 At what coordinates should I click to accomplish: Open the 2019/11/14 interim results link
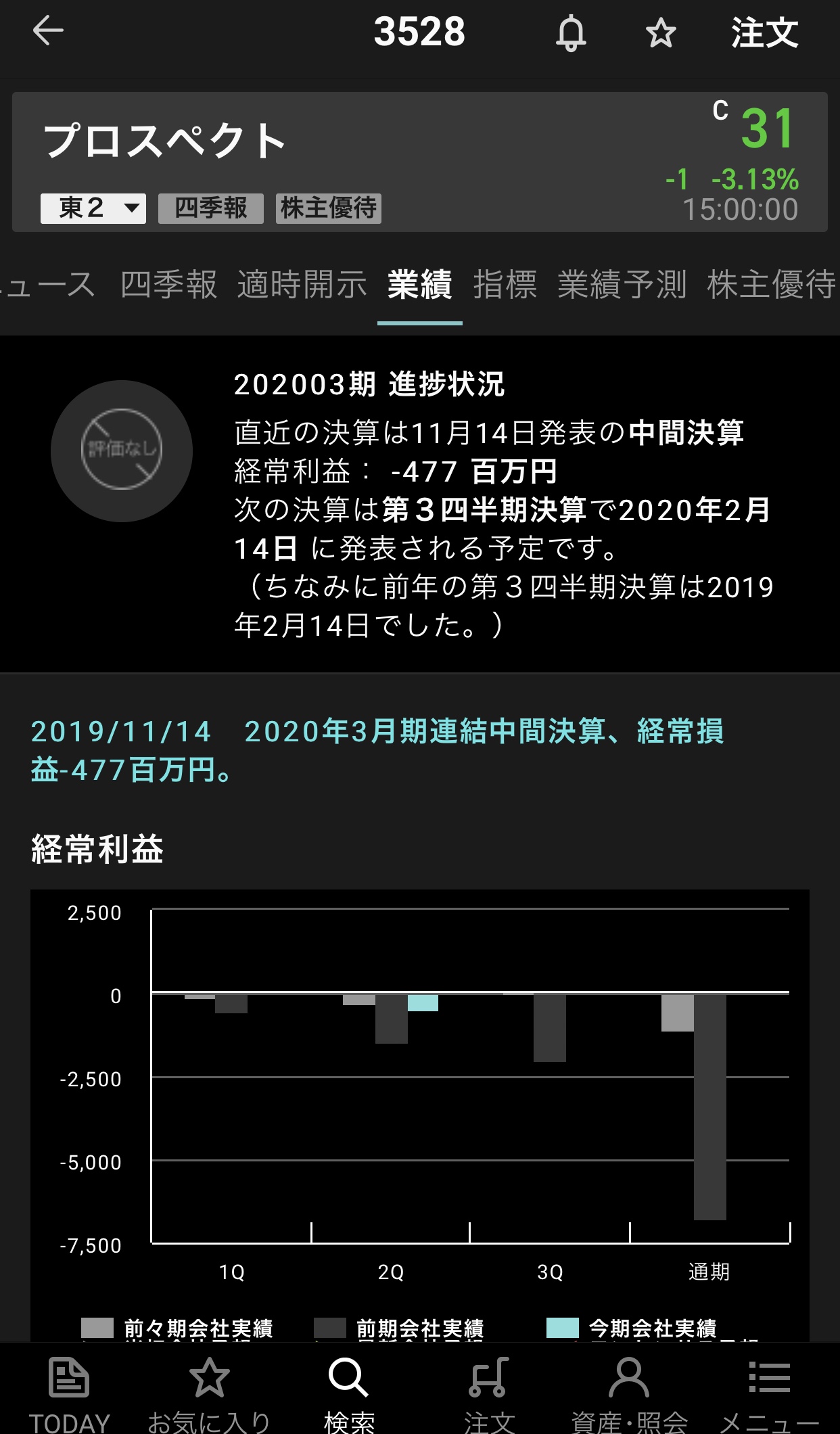coord(377,750)
